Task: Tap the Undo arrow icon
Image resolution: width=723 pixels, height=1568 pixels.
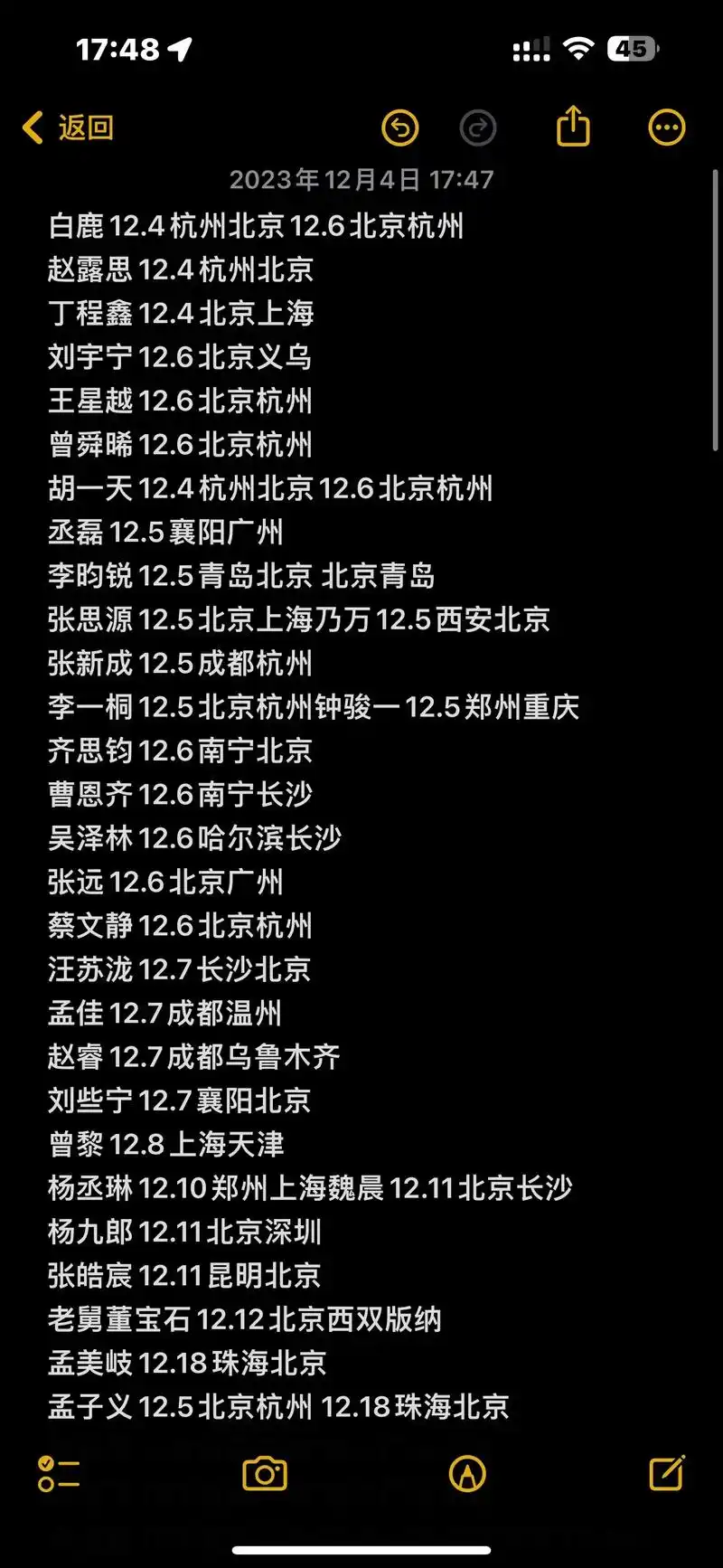Action: click(400, 128)
